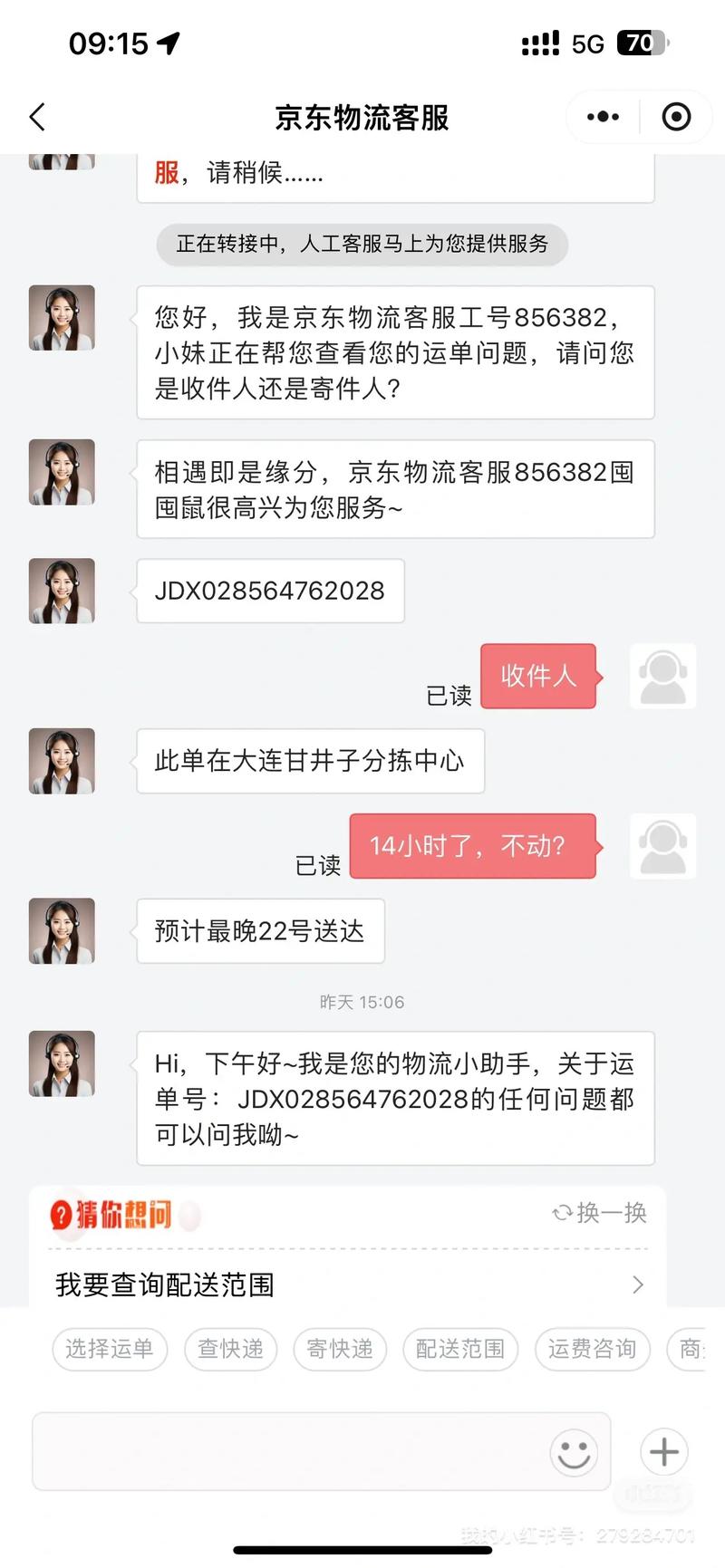Tap the 运费咨询 quick action chip
725x1568 pixels.
tap(592, 1349)
